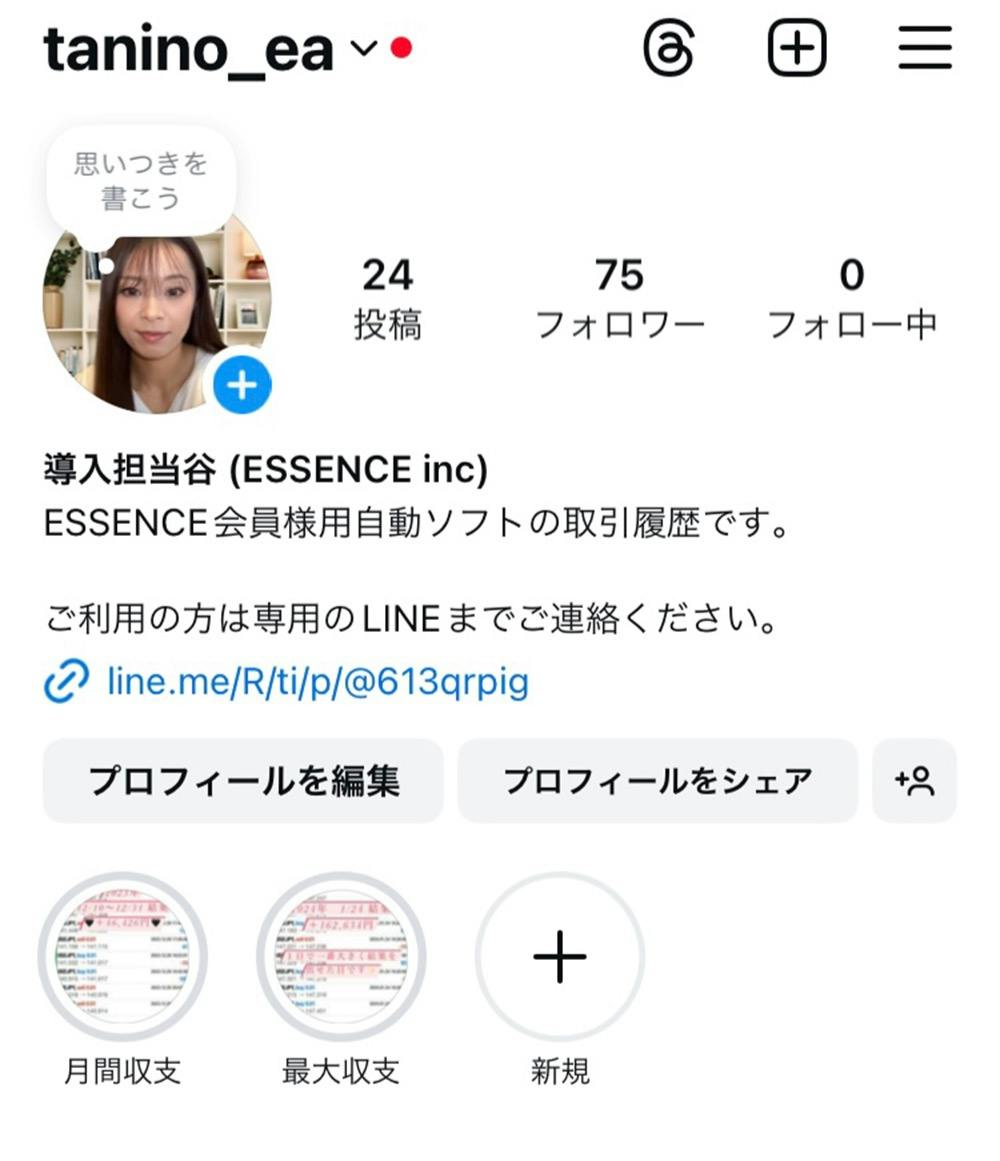Add a 新規 highlight
Image resolution: width=1000 pixels, height=1161 pixels.
pyautogui.click(x=560, y=957)
